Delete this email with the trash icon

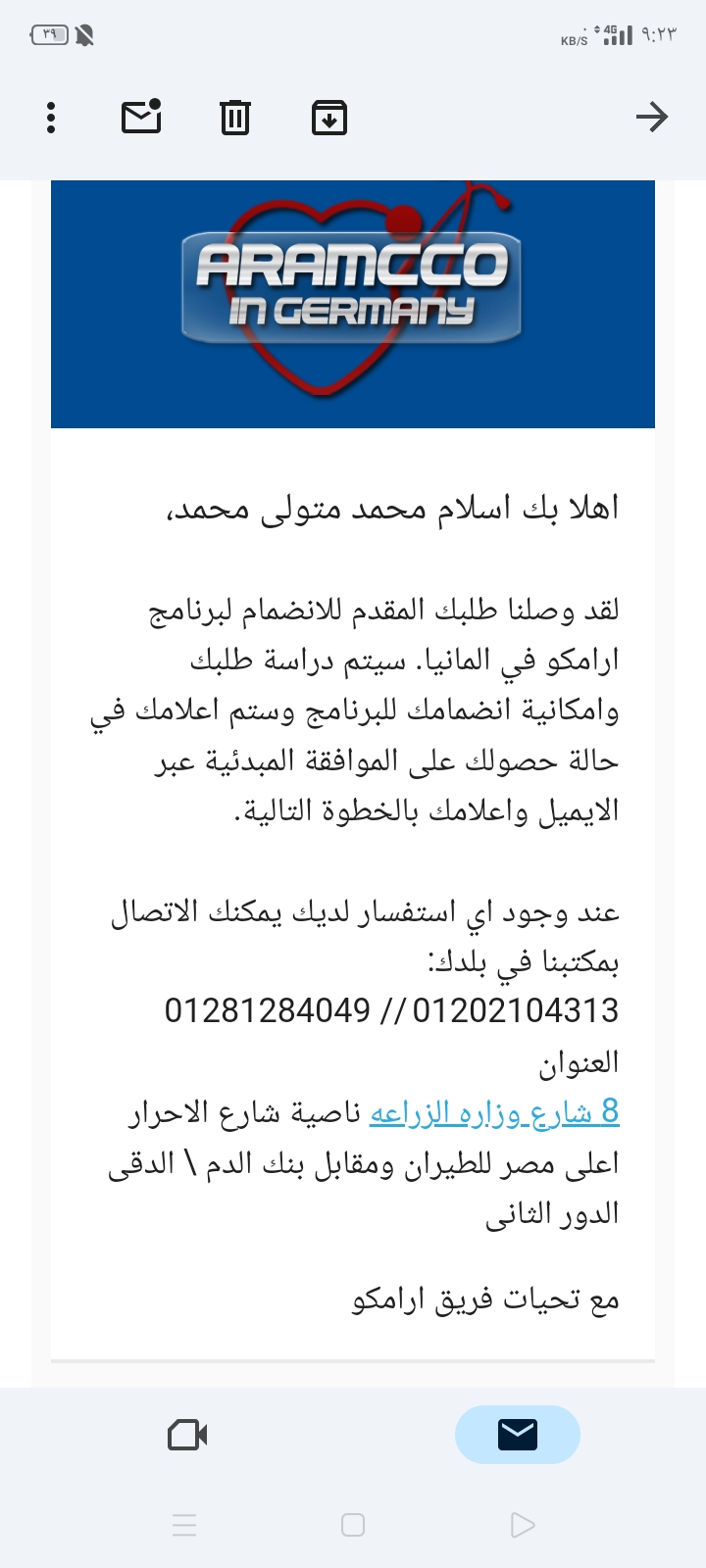click(235, 118)
